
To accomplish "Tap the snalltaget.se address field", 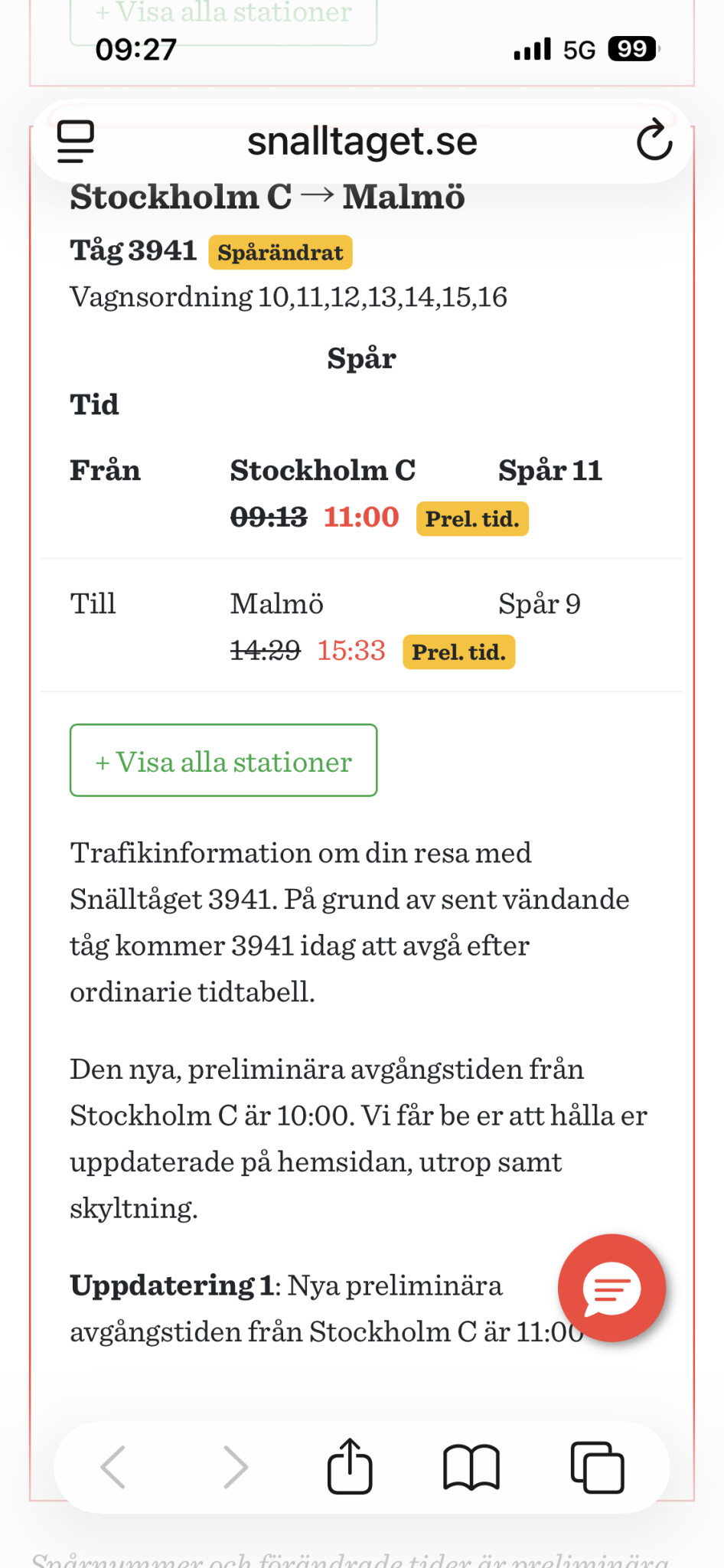I will [x=362, y=142].
